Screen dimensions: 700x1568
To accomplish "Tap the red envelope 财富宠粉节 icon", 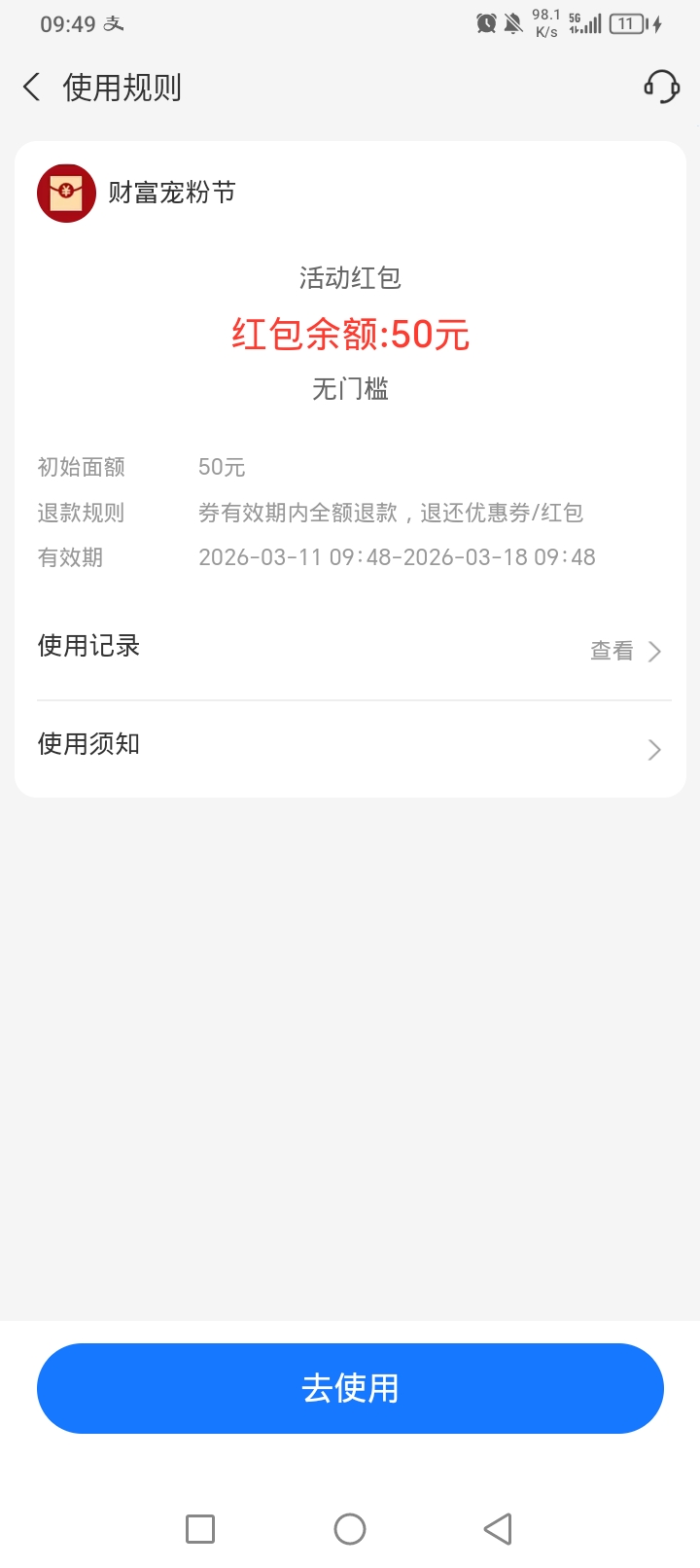I will pos(65,193).
